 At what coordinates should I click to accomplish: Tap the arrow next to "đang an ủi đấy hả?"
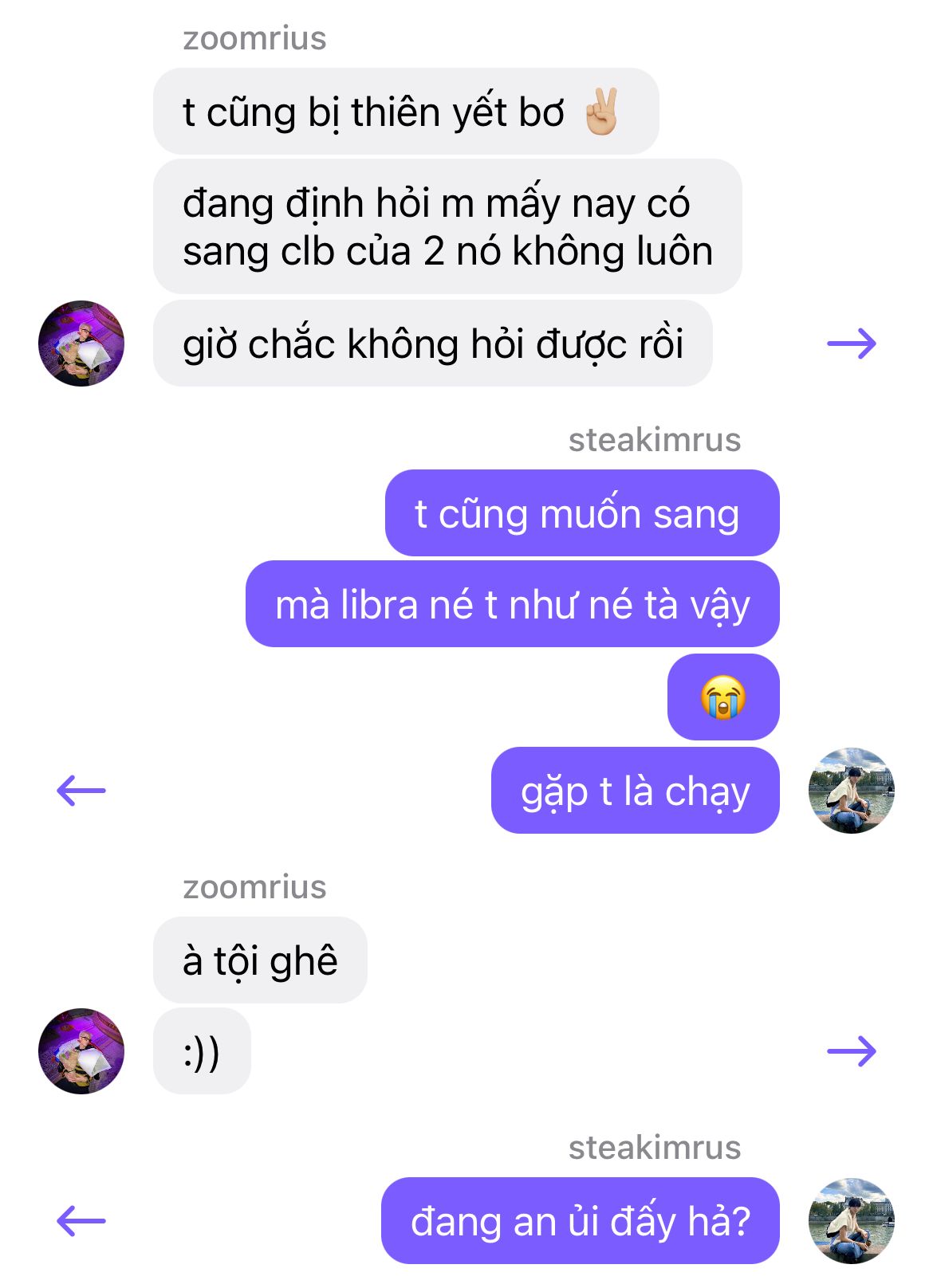(x=81, y=1220)
